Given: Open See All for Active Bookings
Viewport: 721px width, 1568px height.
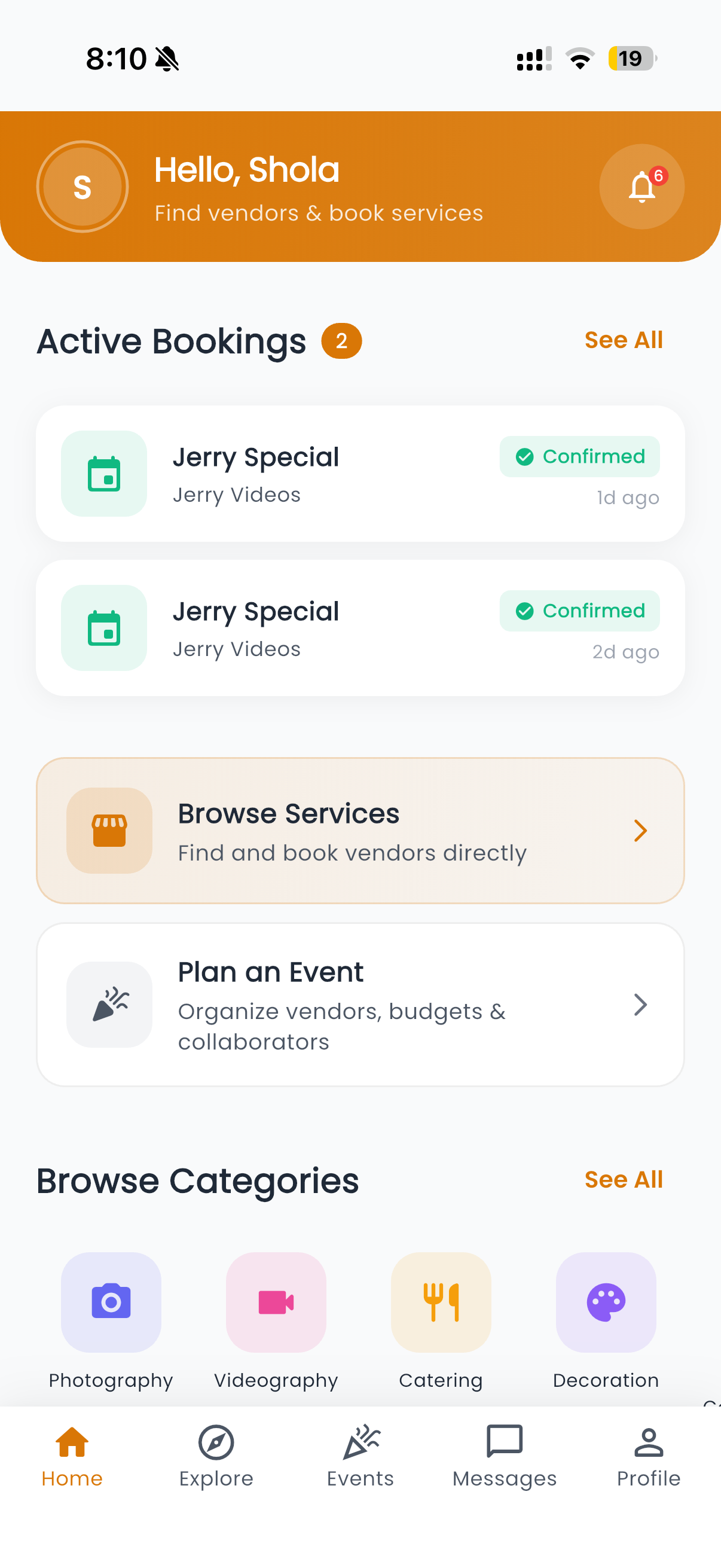Looking at the screenshot, I should click(x=624, y=340).
